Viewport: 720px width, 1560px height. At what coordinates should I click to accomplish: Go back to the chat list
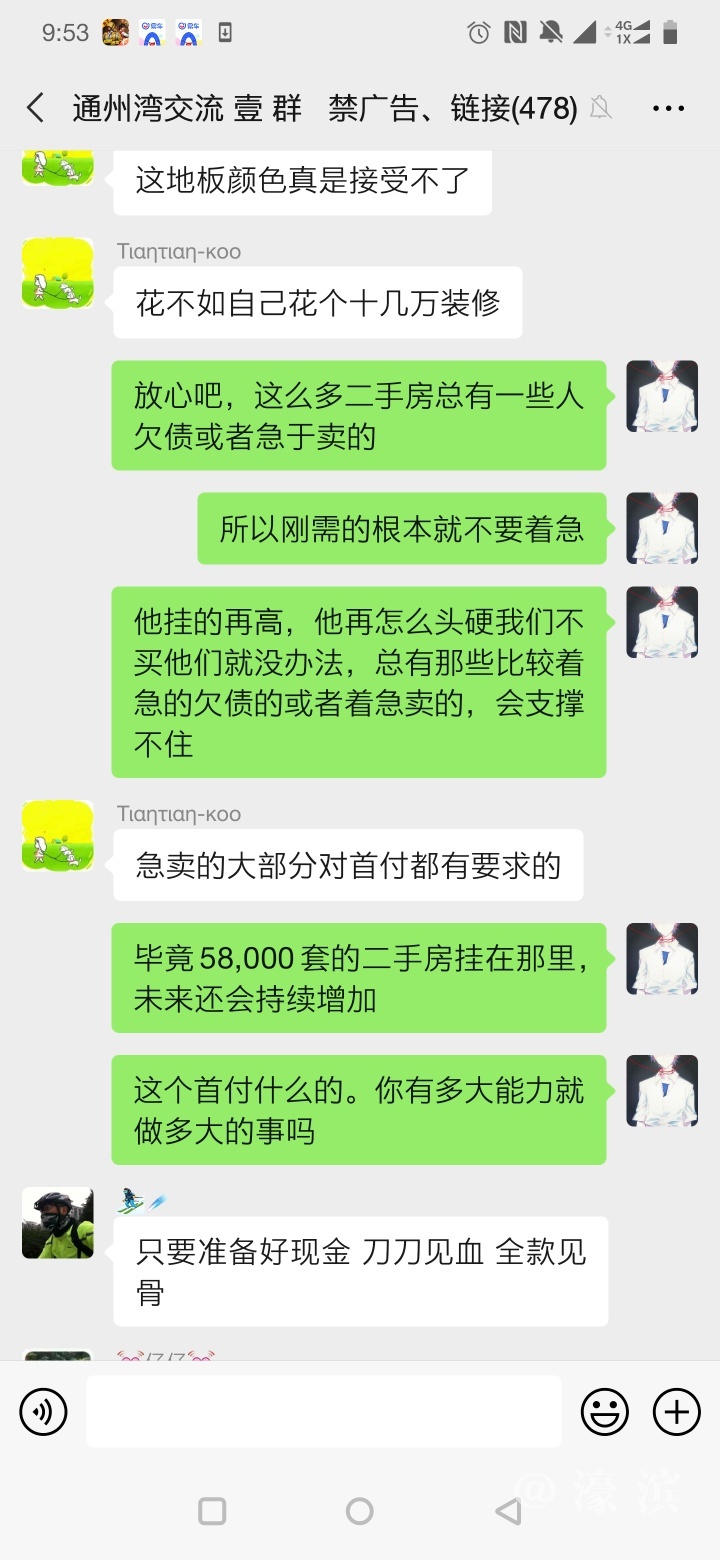coord(36,108)
